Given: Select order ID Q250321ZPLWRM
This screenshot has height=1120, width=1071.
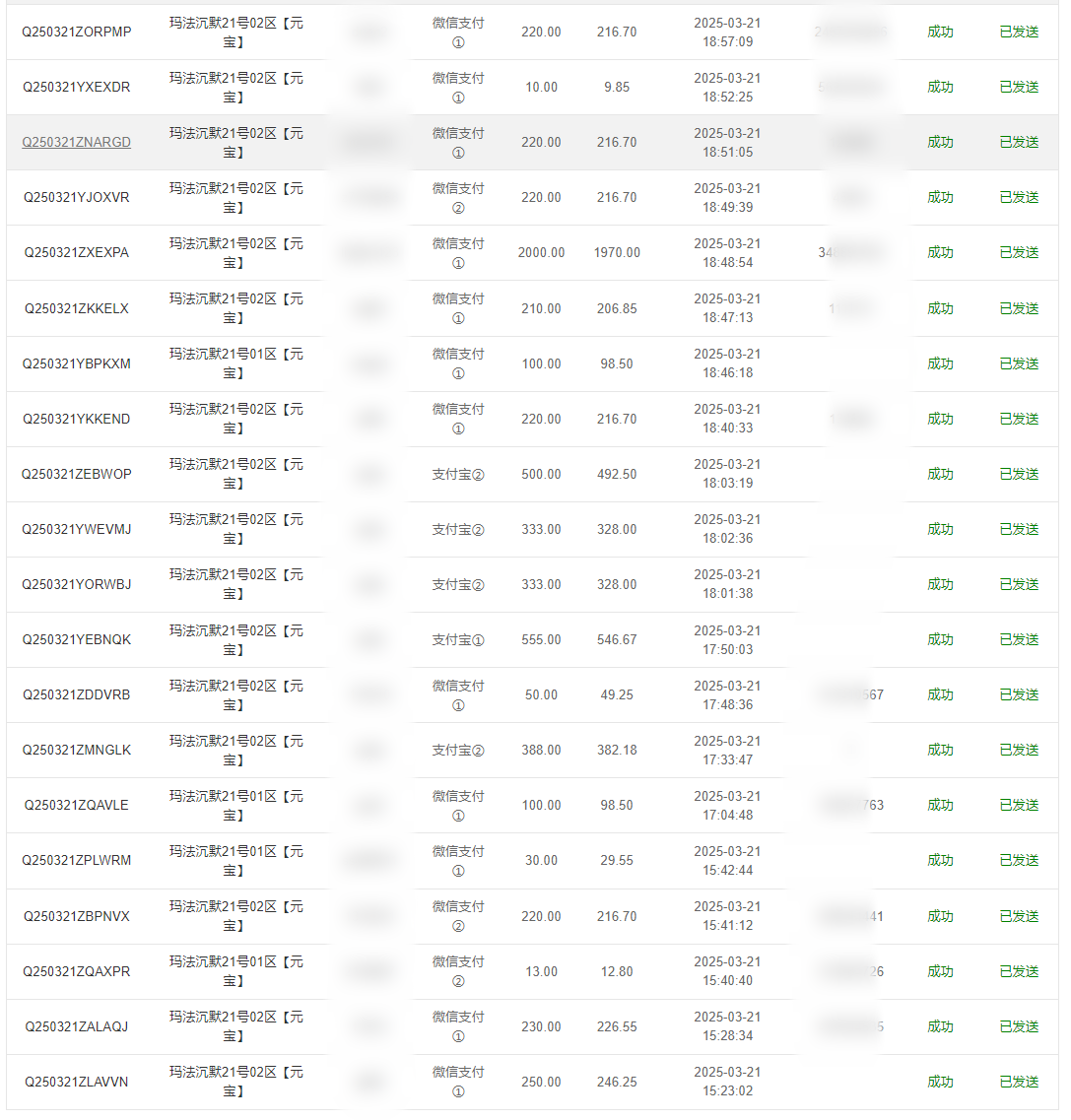Looking at the screenshot, I should 77,860.
